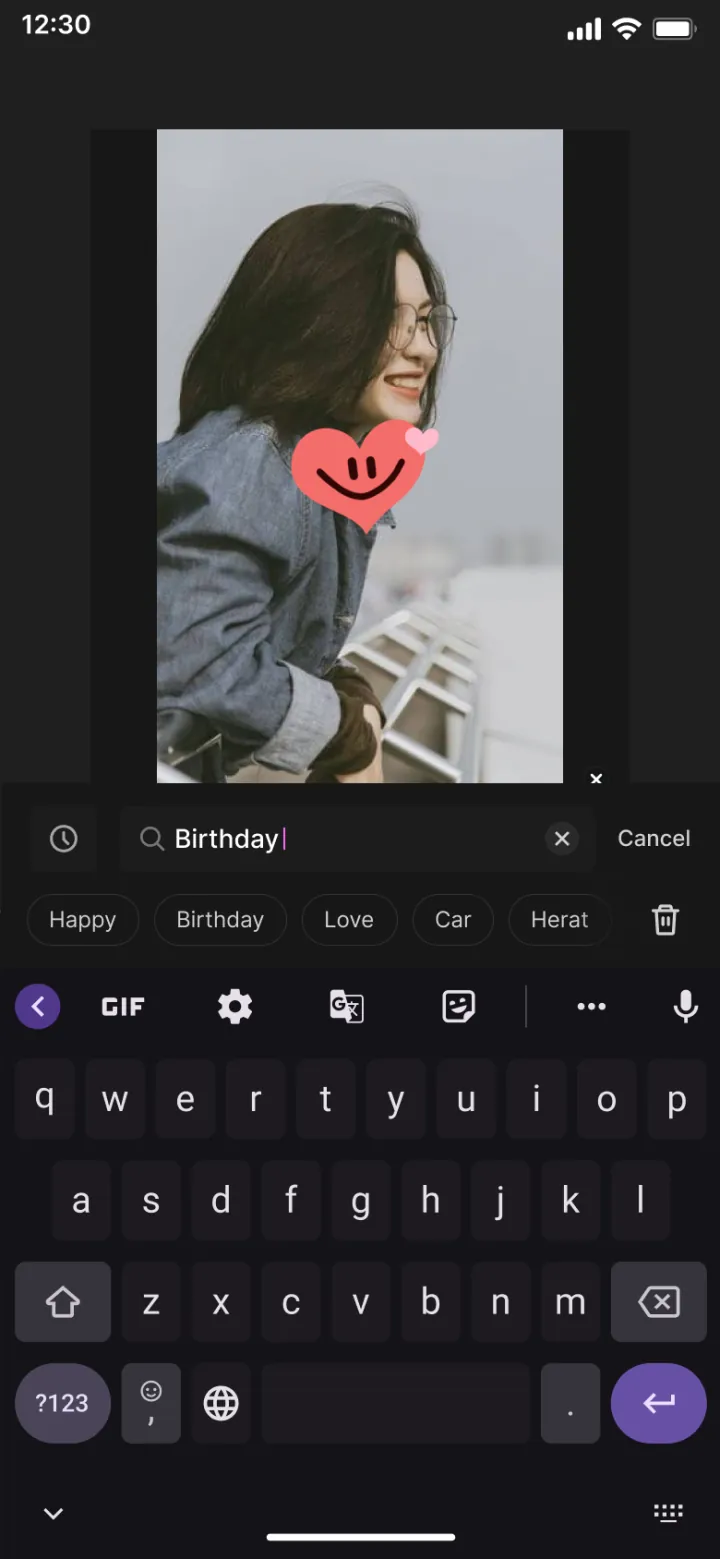Start voice input with the microphone
This screenshot has height=1559, width=720.
pos(686,1007)
